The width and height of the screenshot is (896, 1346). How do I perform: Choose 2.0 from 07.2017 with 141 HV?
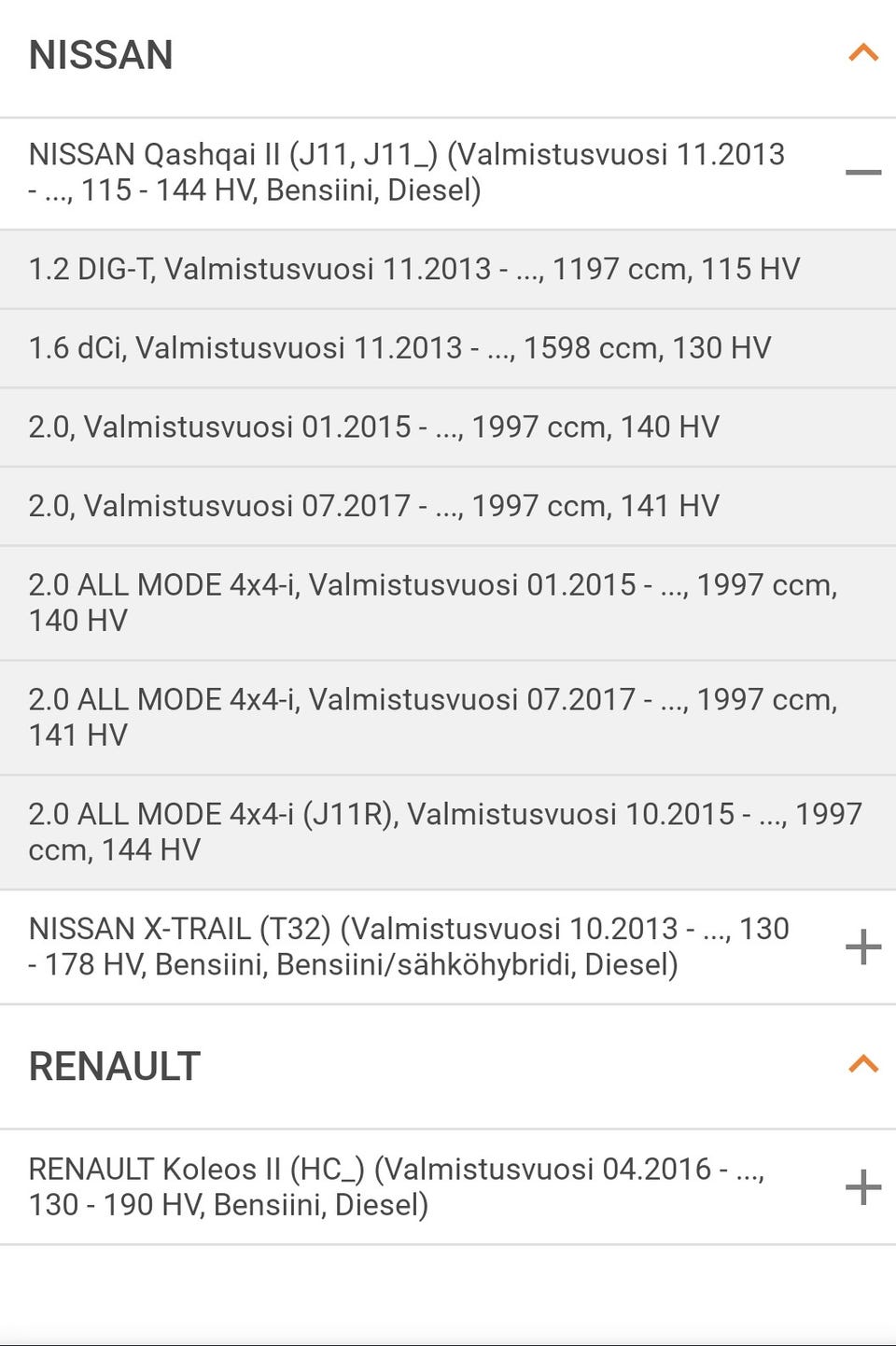coord(373,506)
